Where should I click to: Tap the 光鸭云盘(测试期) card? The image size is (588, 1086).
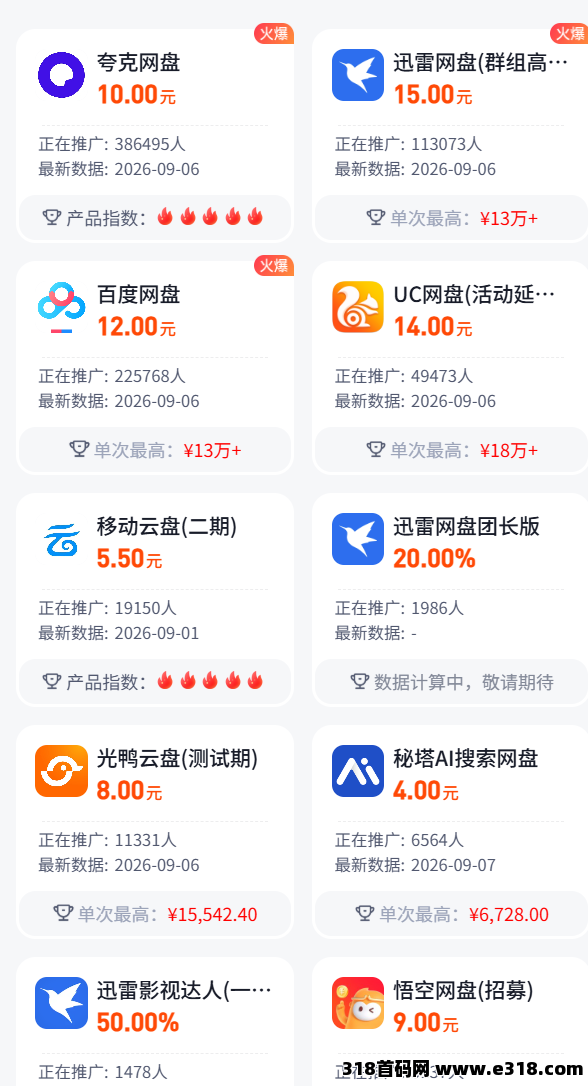154,832
